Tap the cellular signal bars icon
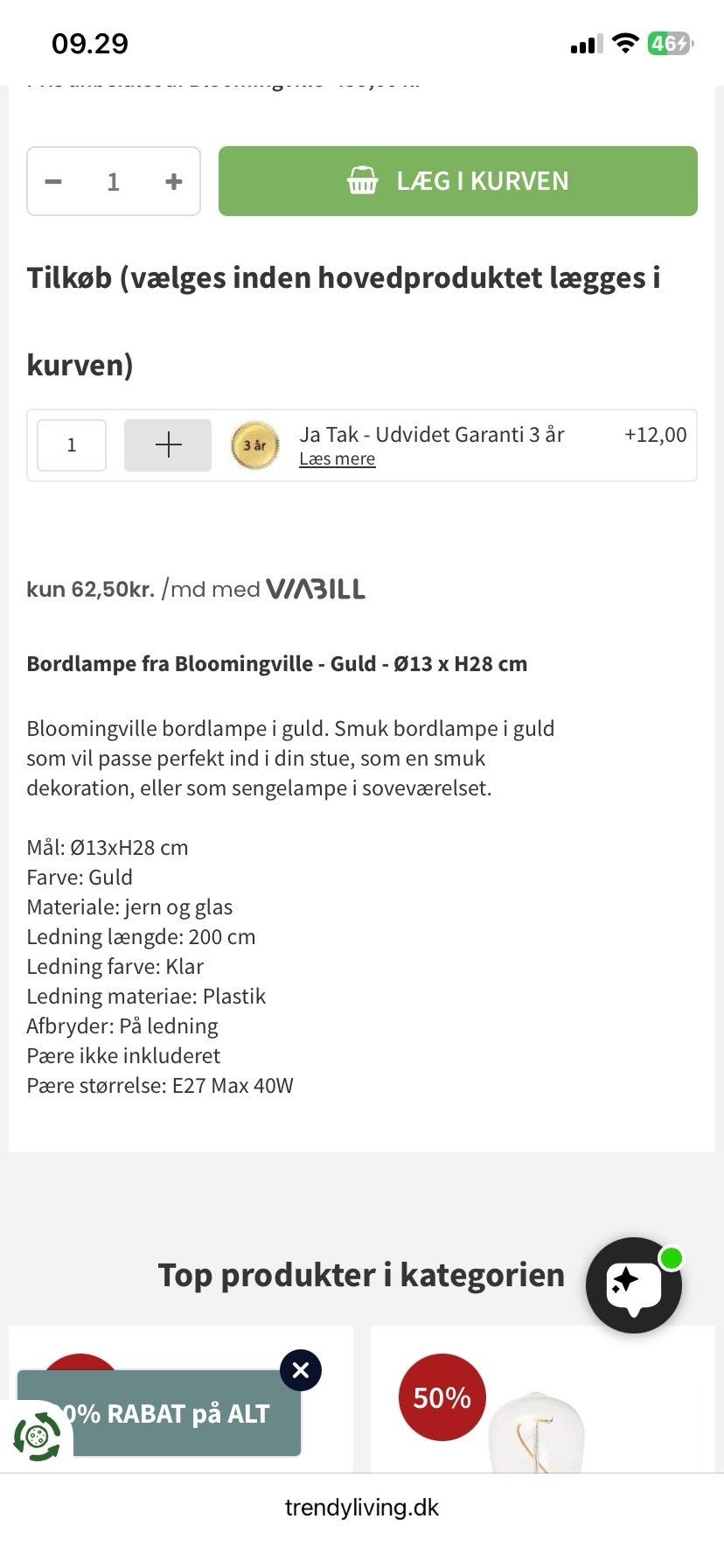 (x=588, y=43)
